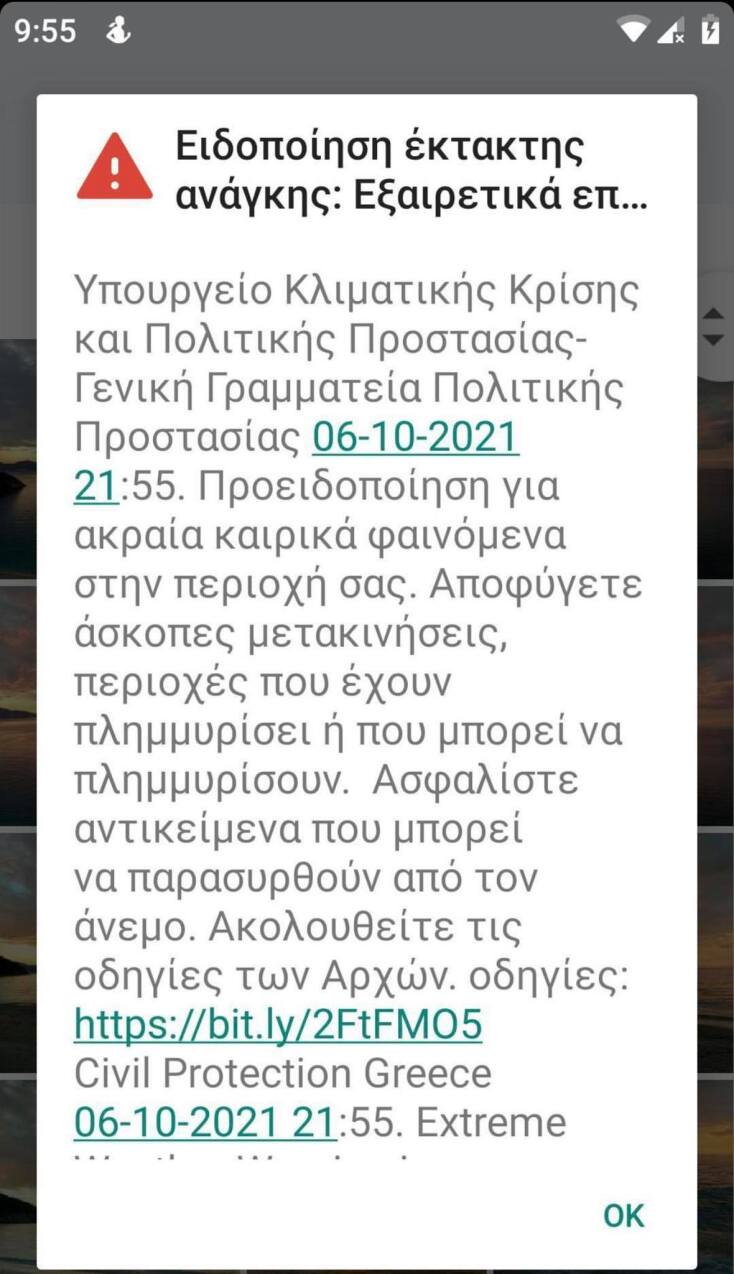Open the date link following Civil Protection Greece

click(204, 1122)
